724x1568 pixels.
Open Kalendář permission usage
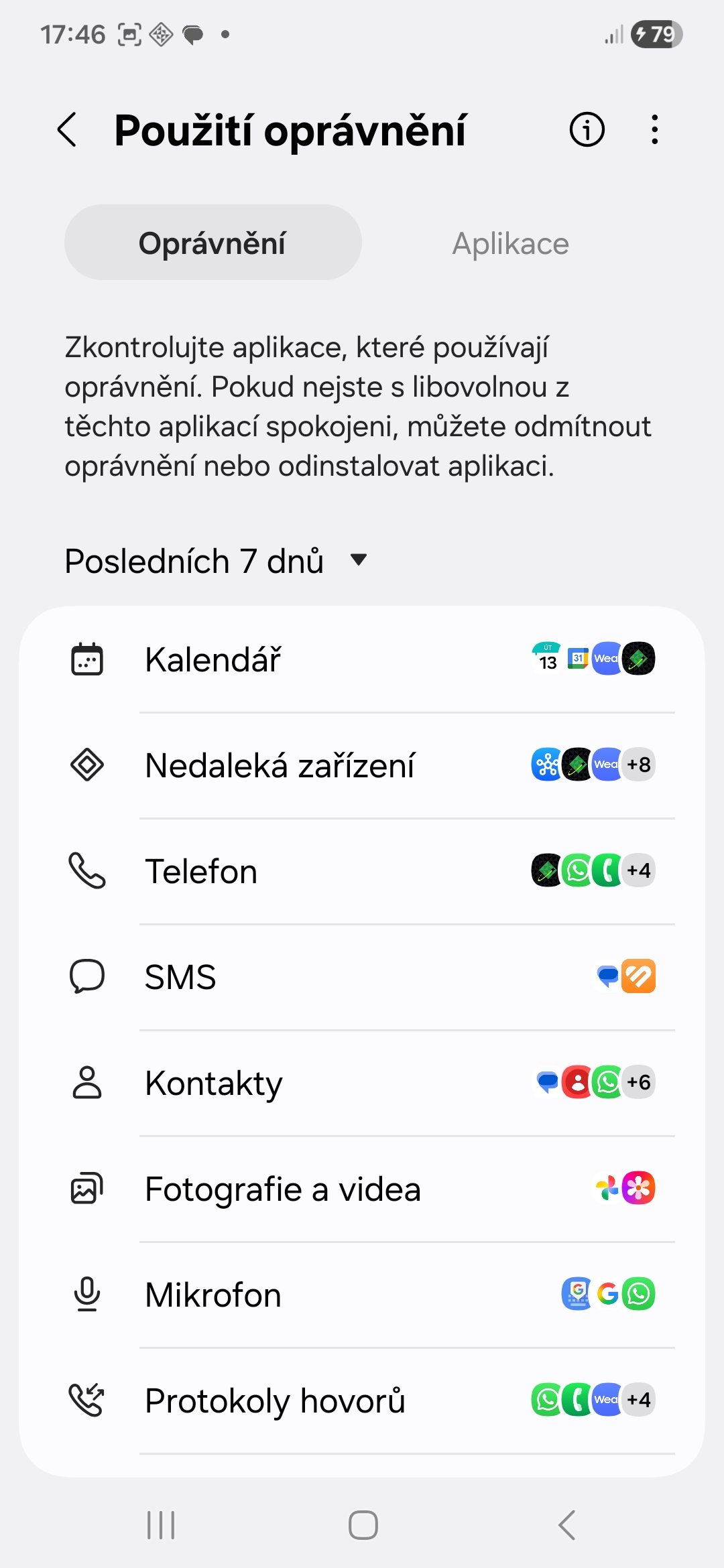point(362,659)
